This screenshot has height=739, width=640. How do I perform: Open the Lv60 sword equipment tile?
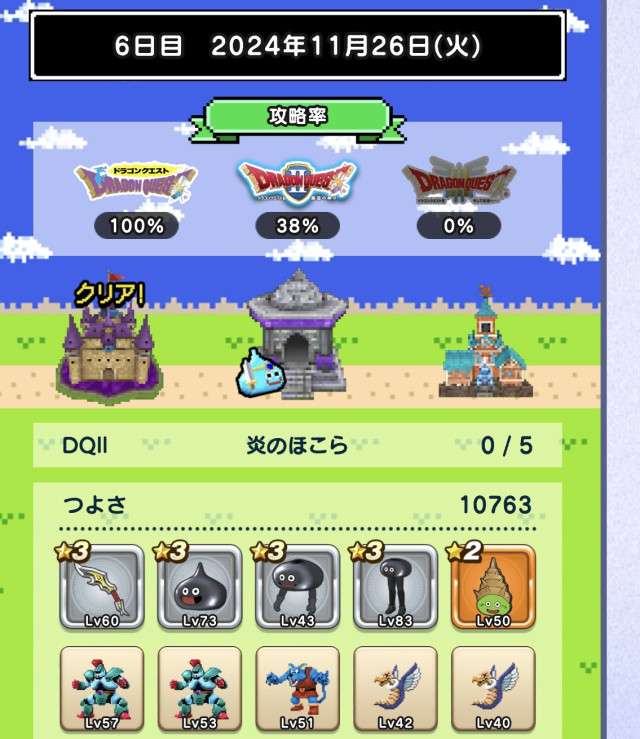[101, 587]
